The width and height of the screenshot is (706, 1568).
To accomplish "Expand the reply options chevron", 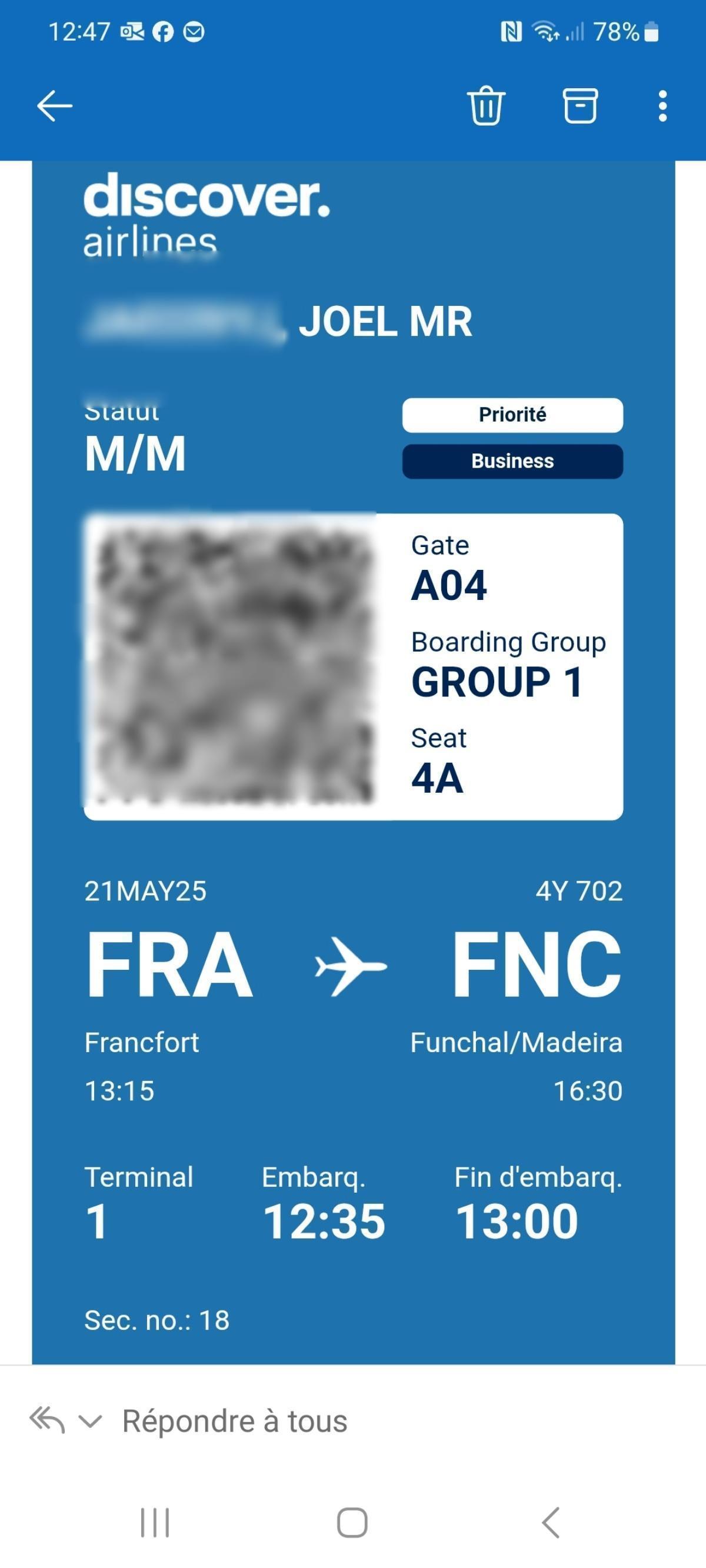I will click(x=90, y=1422).
